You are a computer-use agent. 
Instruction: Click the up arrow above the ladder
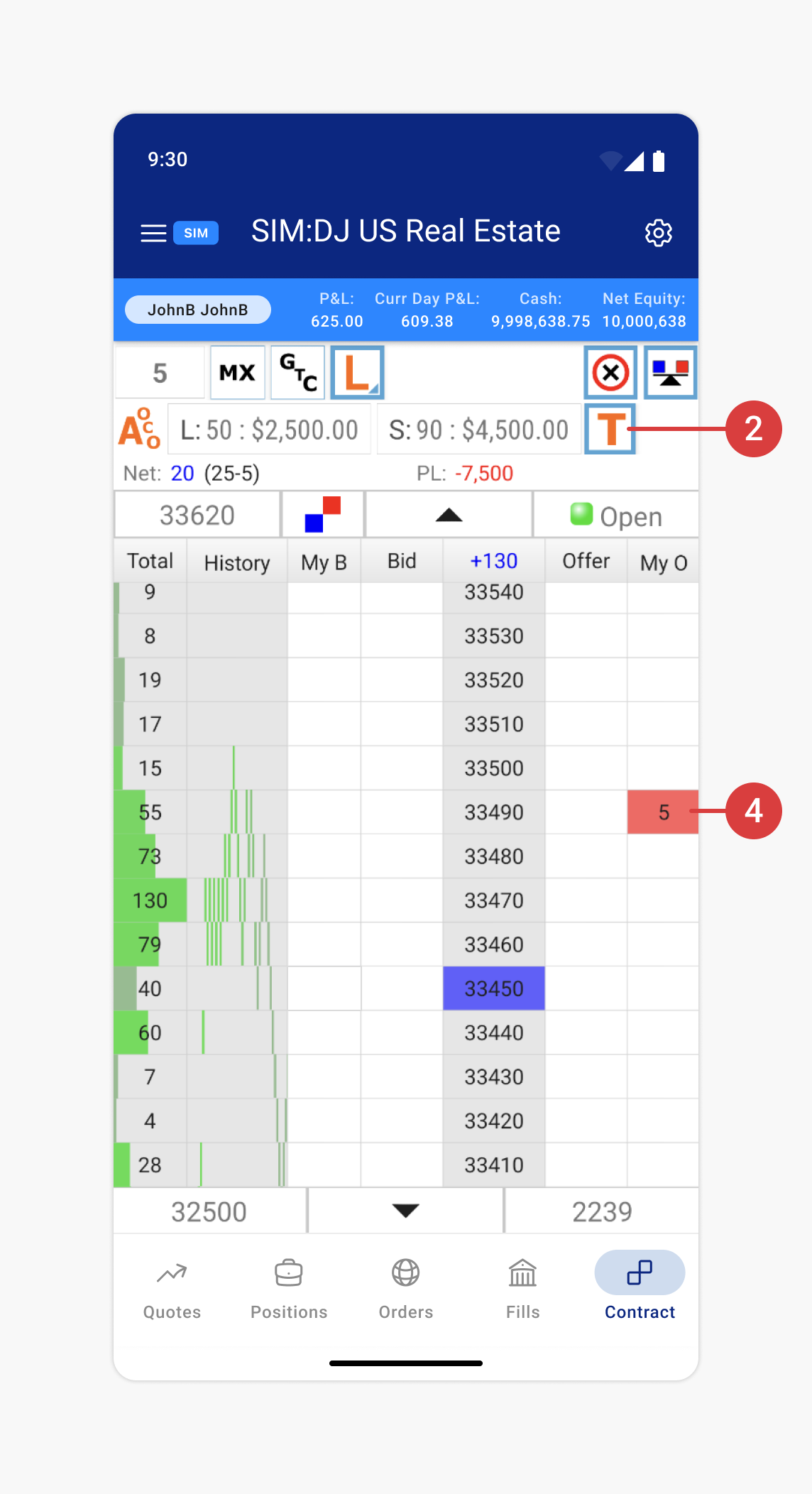pyautogui.click(x=448, y=515)
